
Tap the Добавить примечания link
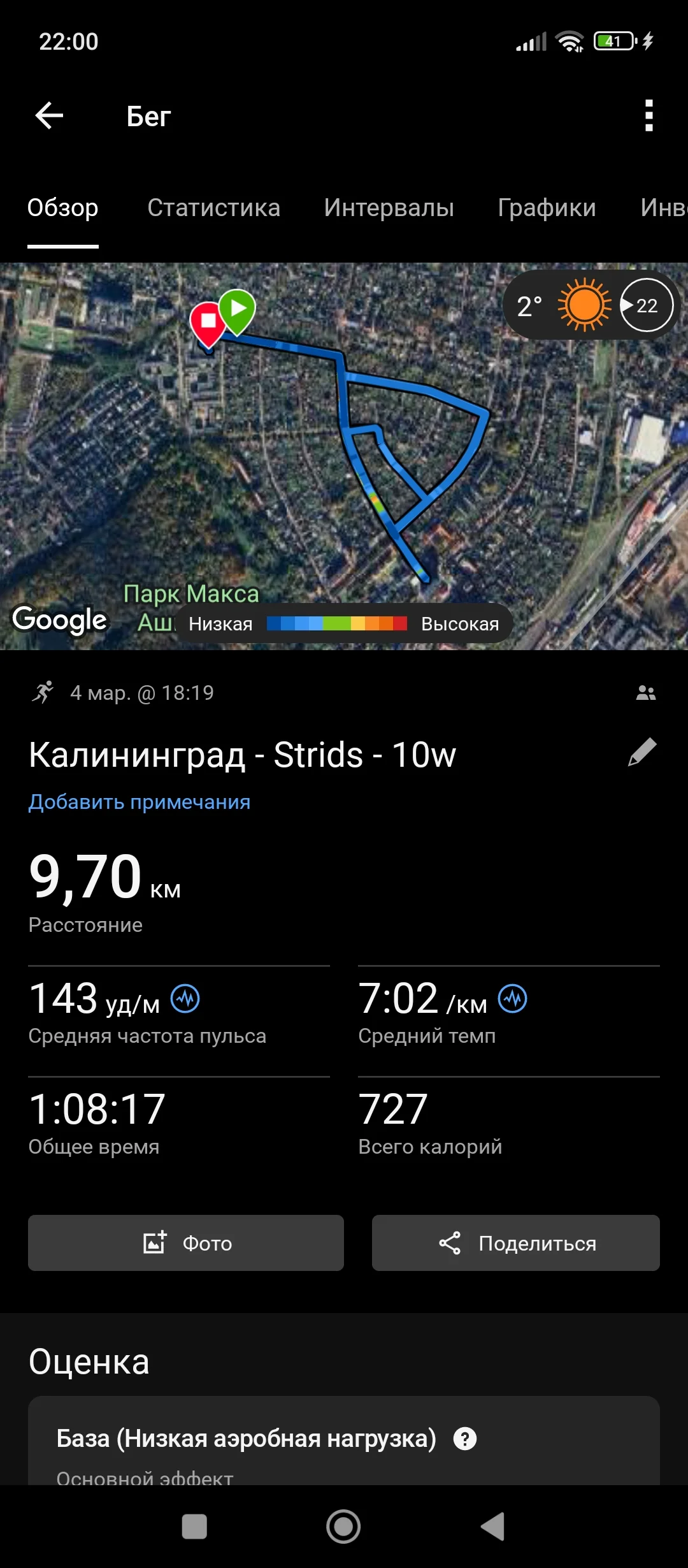pyautogui.click(x=140, y=802)
